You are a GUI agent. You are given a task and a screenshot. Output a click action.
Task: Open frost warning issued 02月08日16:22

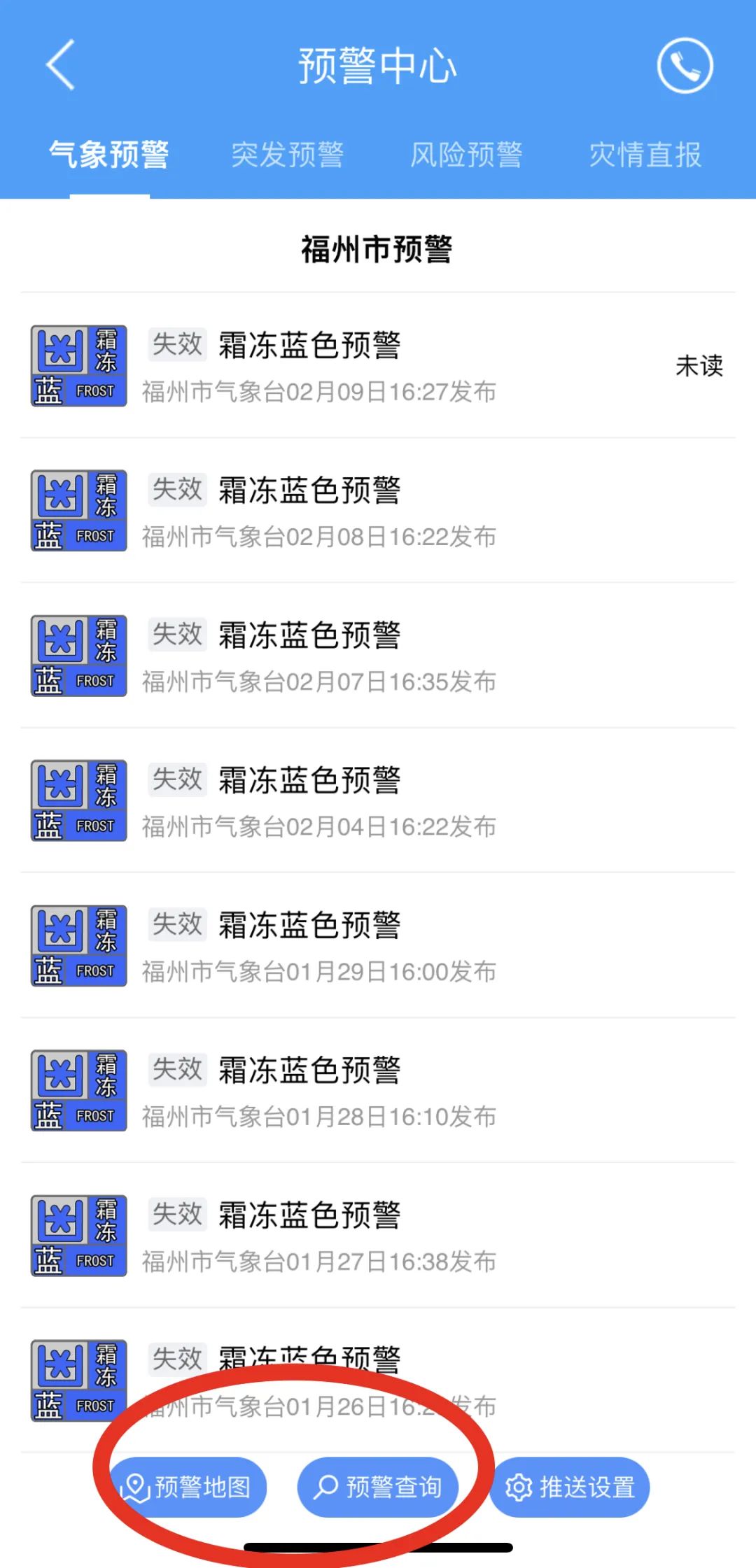coord(378,511)
